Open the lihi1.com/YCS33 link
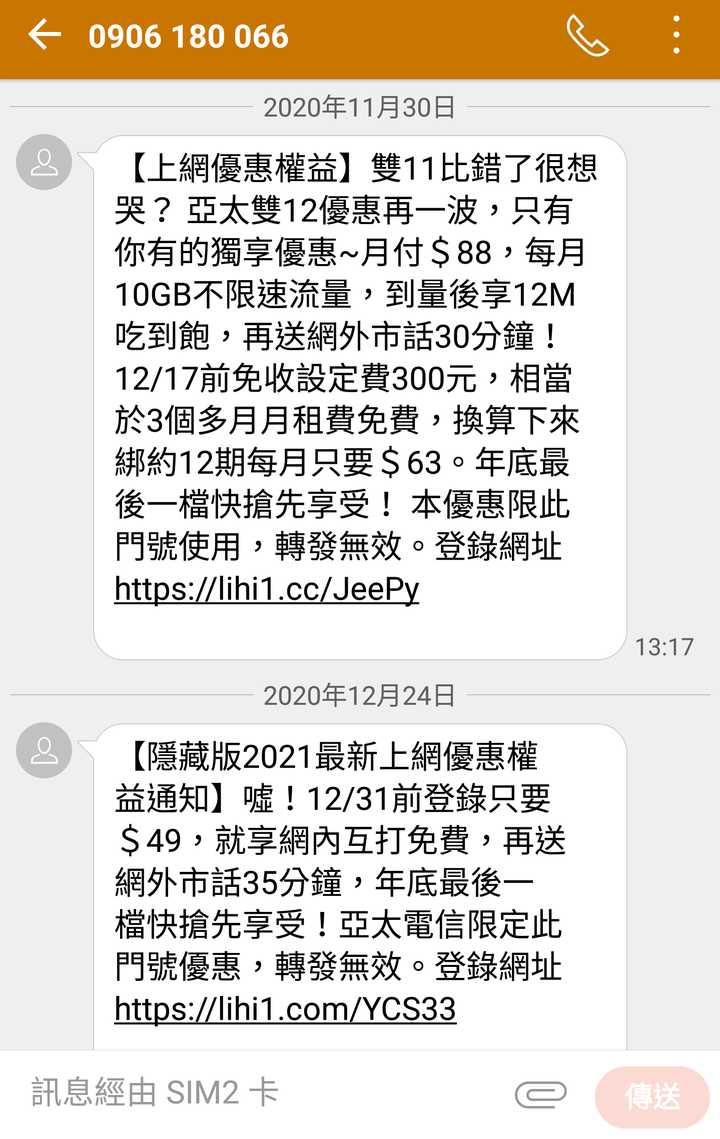This screenshot has width=720, height=1139. (x=285, y=1009)
